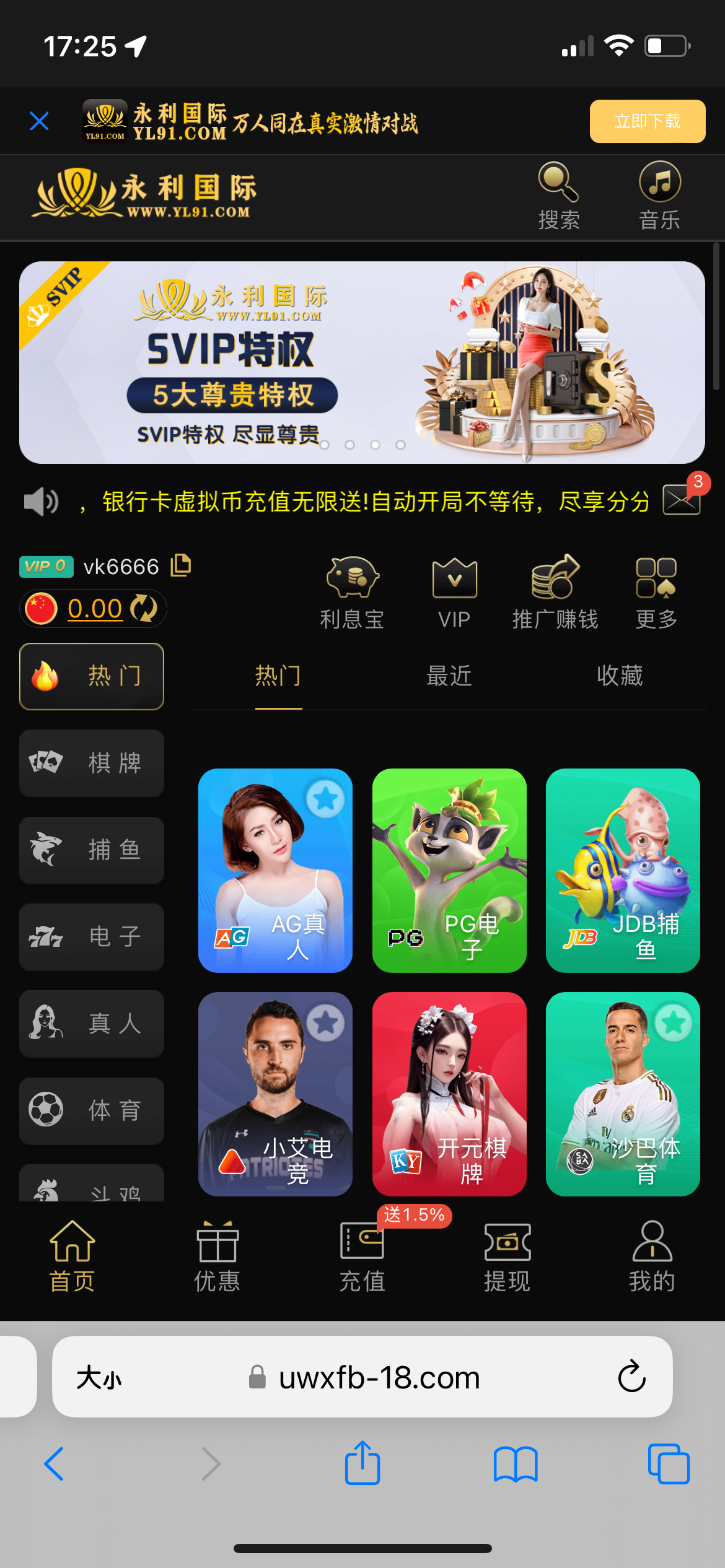Reload the page in Safari
This screenshot has width=725, height=1568.
631,1377
